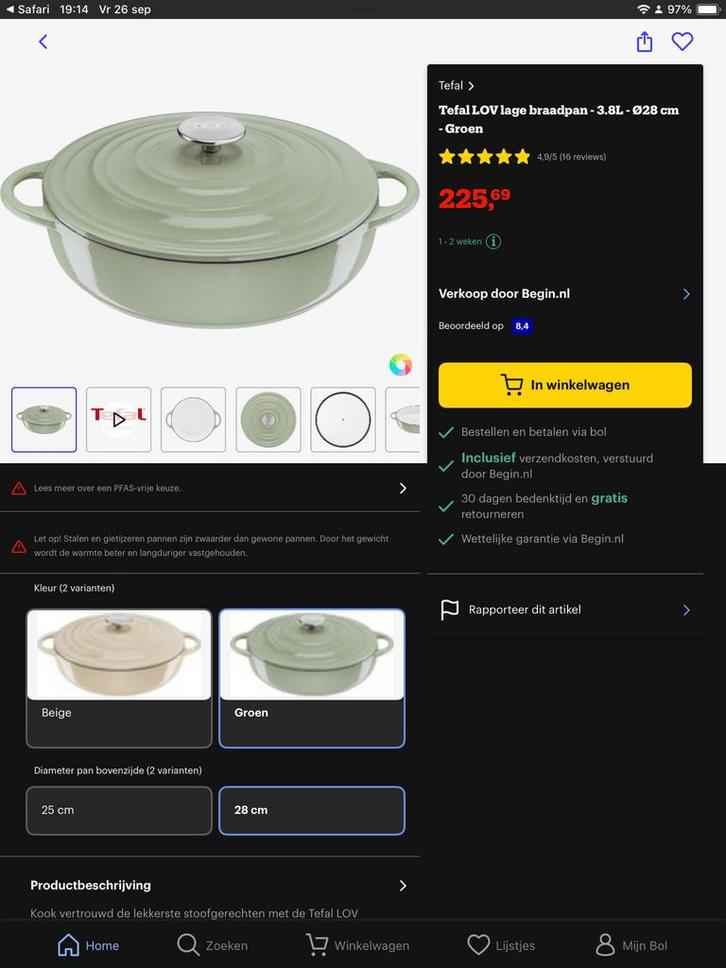726x968 pixels.
Task: Open seller info Verkoop door Begin.nl
Action: coord(564,294)
